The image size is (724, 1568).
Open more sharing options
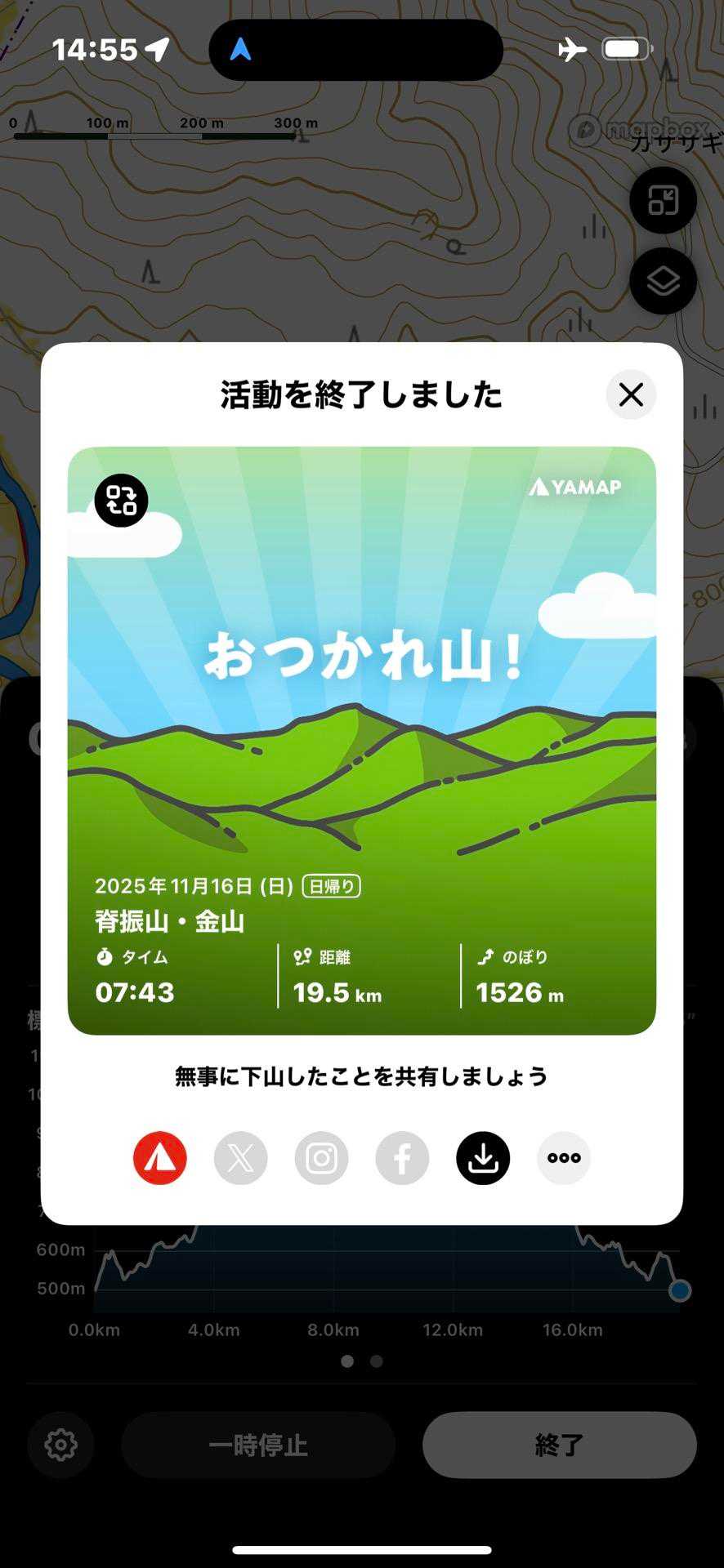coord(564,1158)
